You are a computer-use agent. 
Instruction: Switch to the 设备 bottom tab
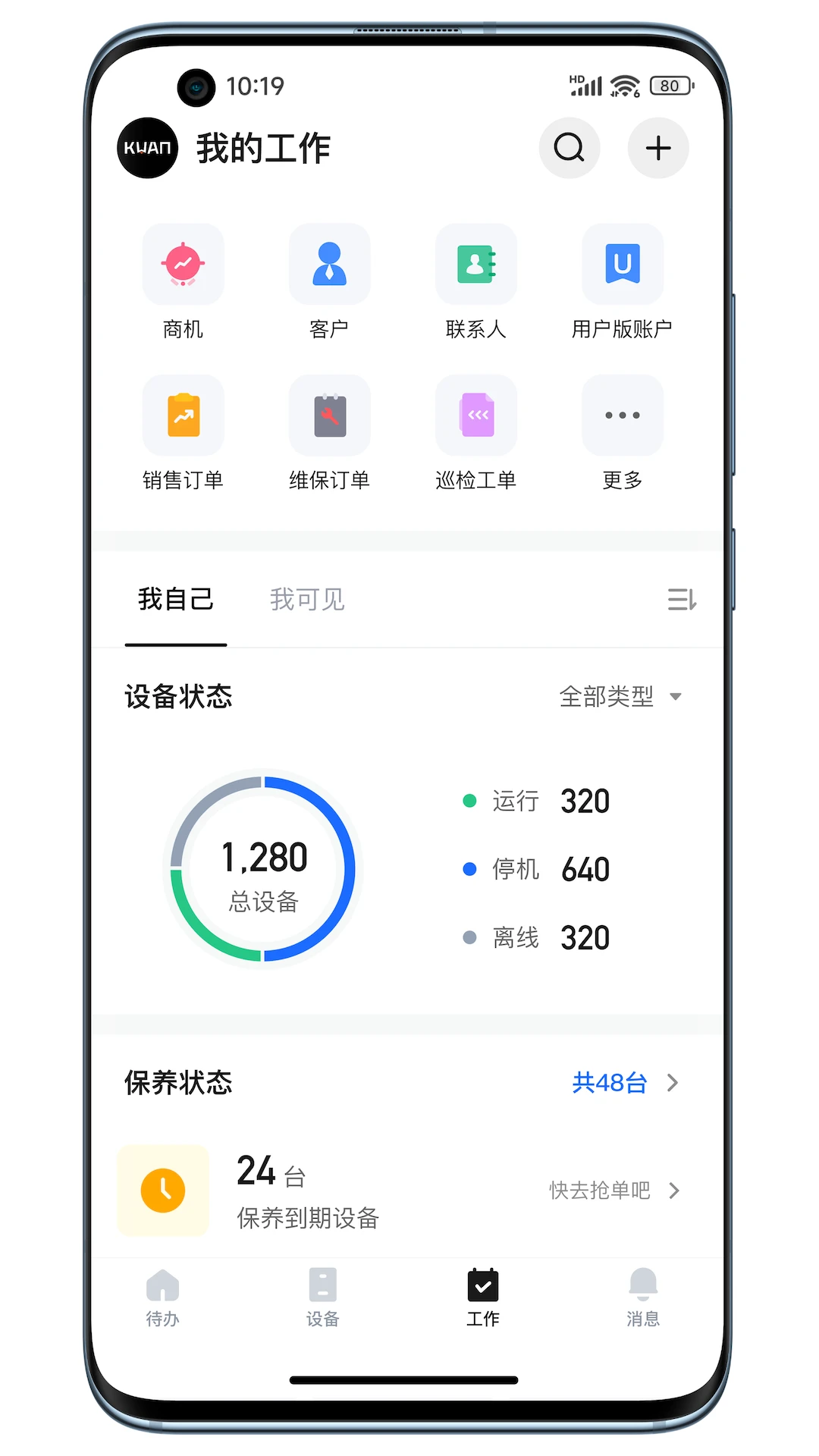point(322,1297)
